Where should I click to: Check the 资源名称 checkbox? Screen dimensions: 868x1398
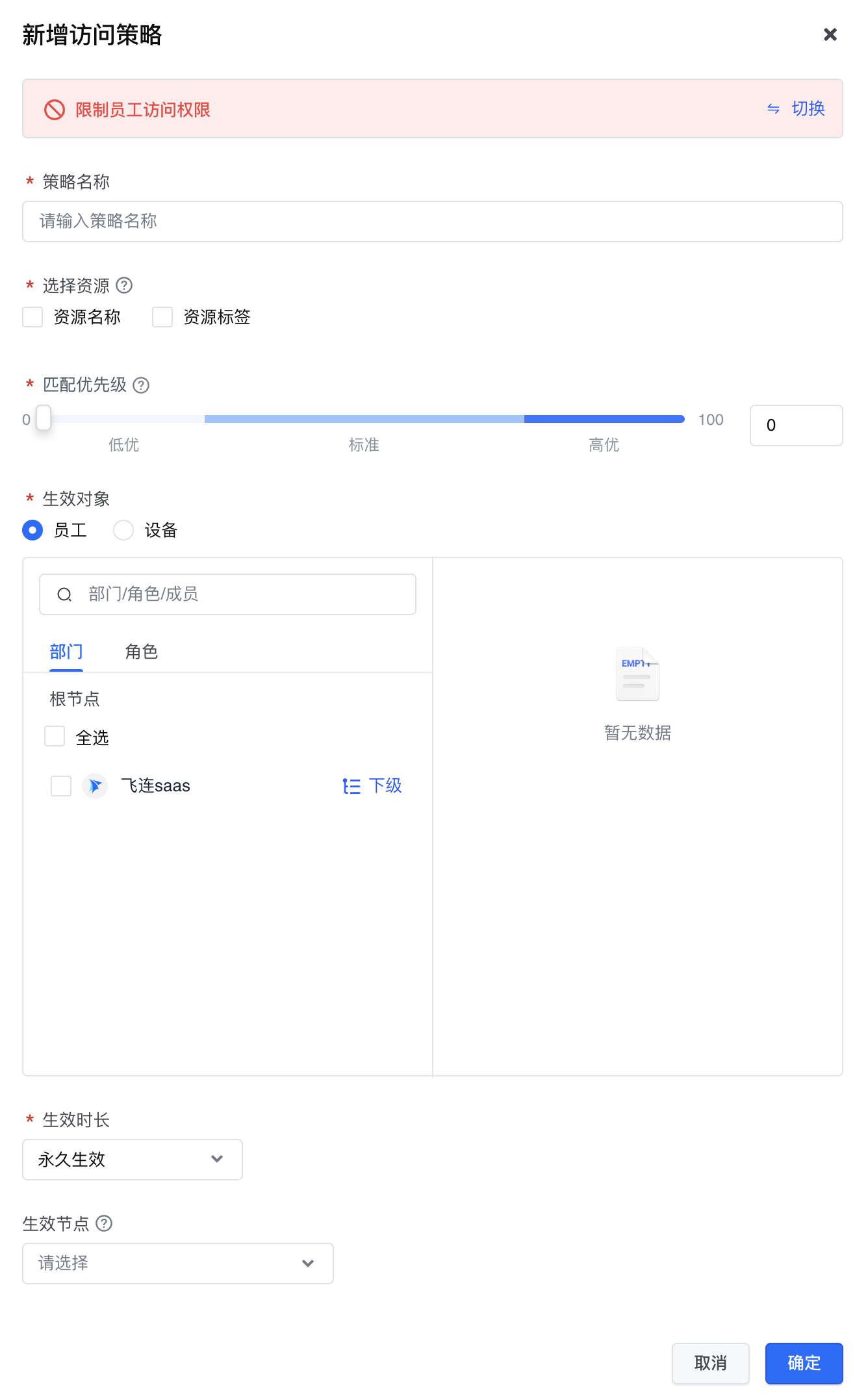[32, 317]
